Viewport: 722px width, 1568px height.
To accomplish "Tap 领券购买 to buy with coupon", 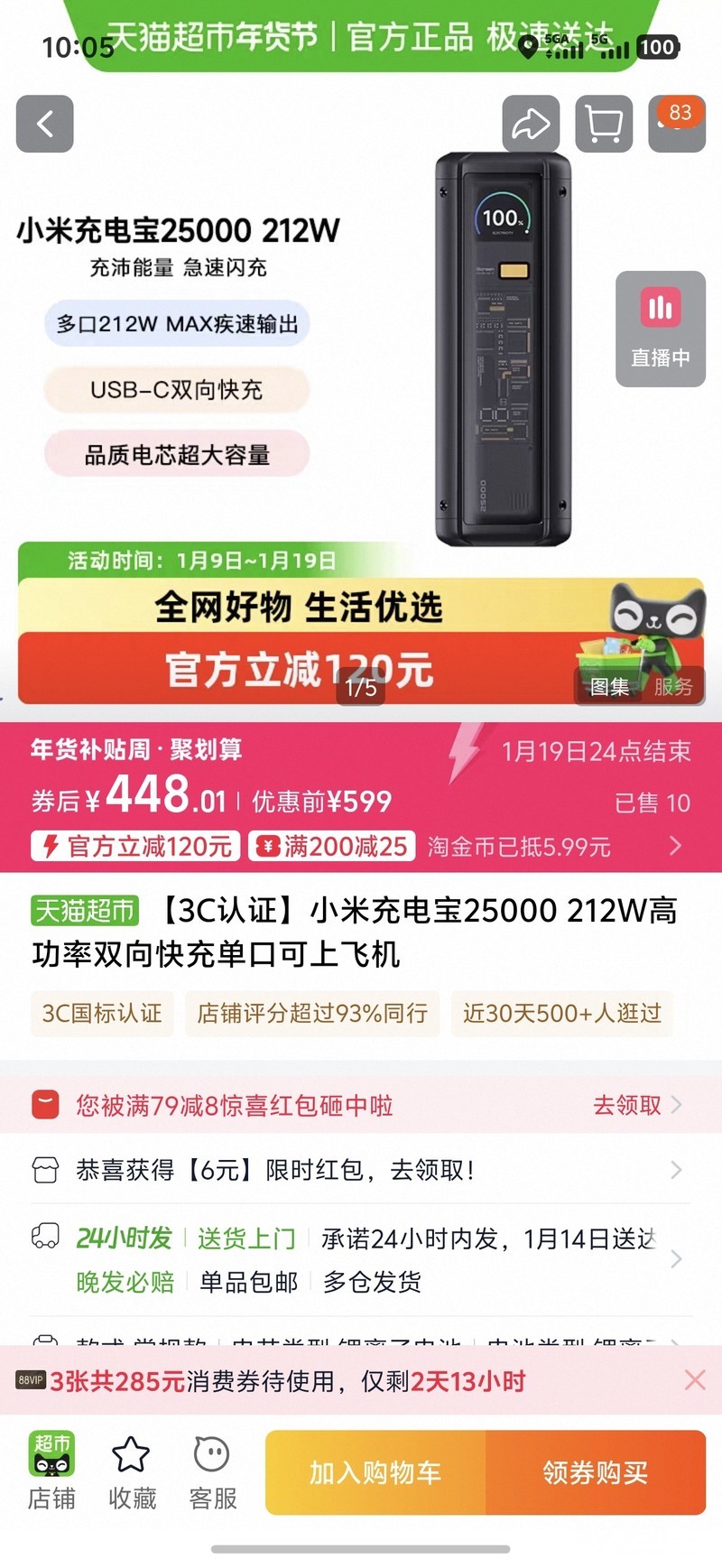I will [x=596, y=1472].
